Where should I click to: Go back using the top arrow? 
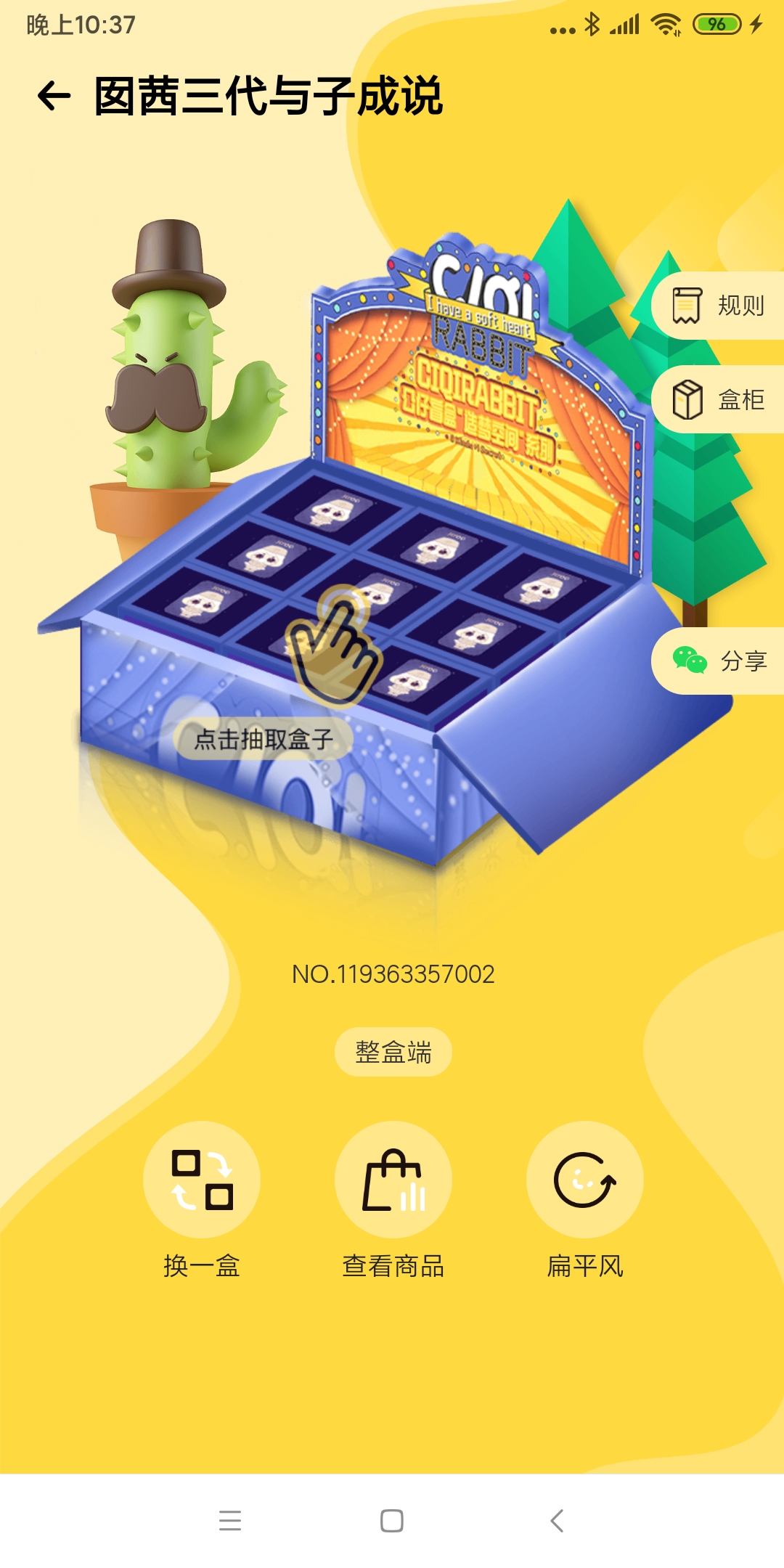pyautogui.click(x=54, y=96)
